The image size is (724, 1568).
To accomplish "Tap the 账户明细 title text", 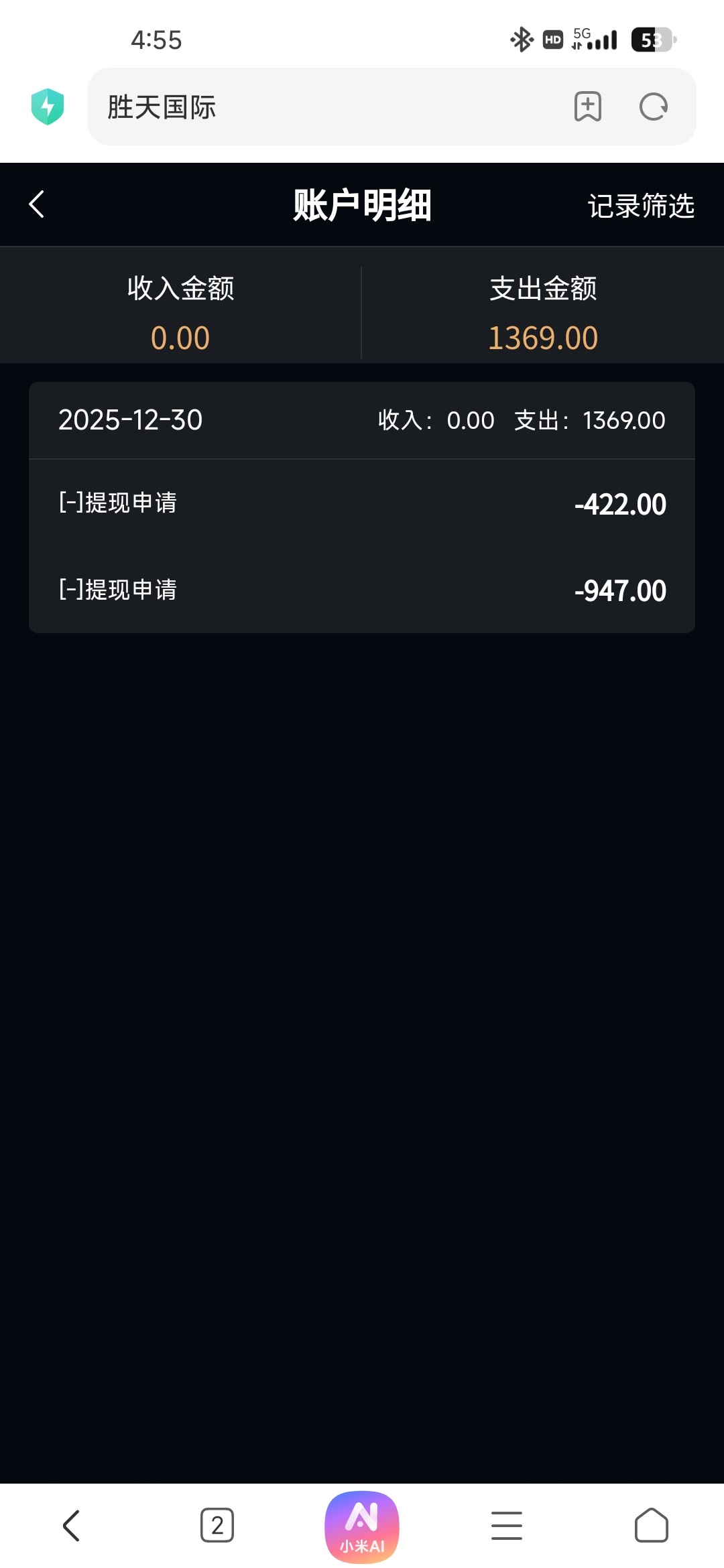I will point(362,206).
